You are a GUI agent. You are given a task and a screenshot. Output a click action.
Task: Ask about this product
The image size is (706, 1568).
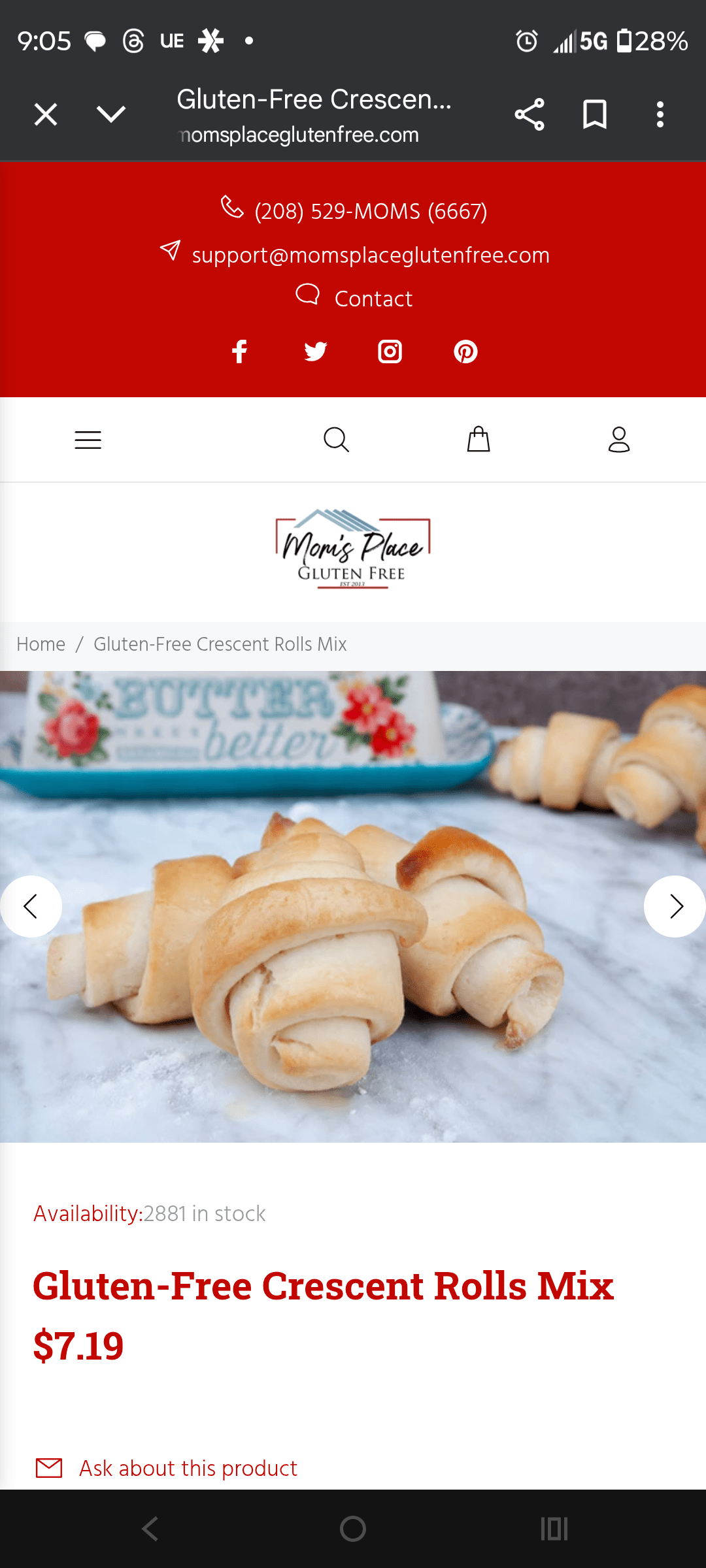click(188, 1468)
